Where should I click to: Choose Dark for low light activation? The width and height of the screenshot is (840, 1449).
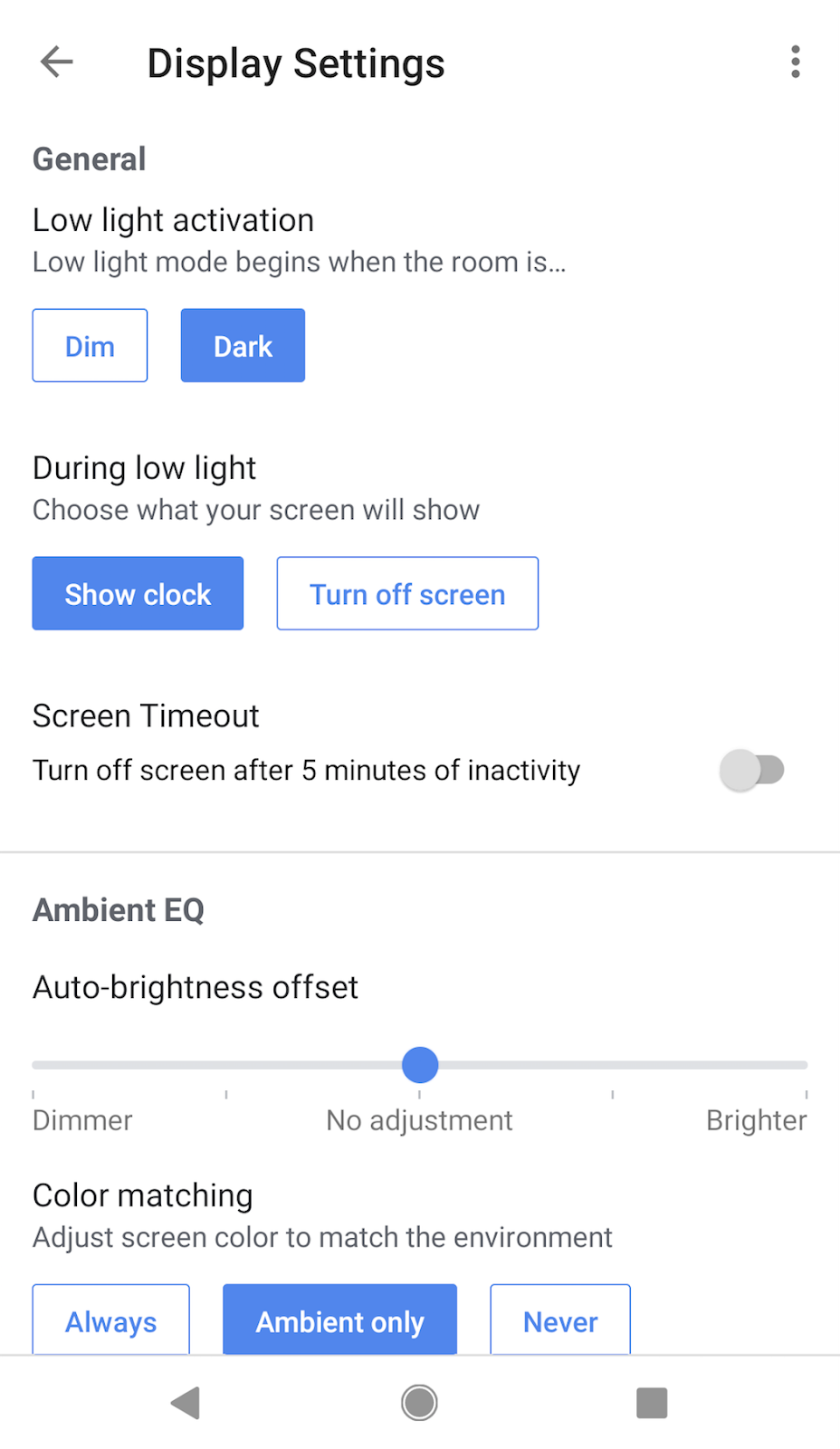pos(243,346)
